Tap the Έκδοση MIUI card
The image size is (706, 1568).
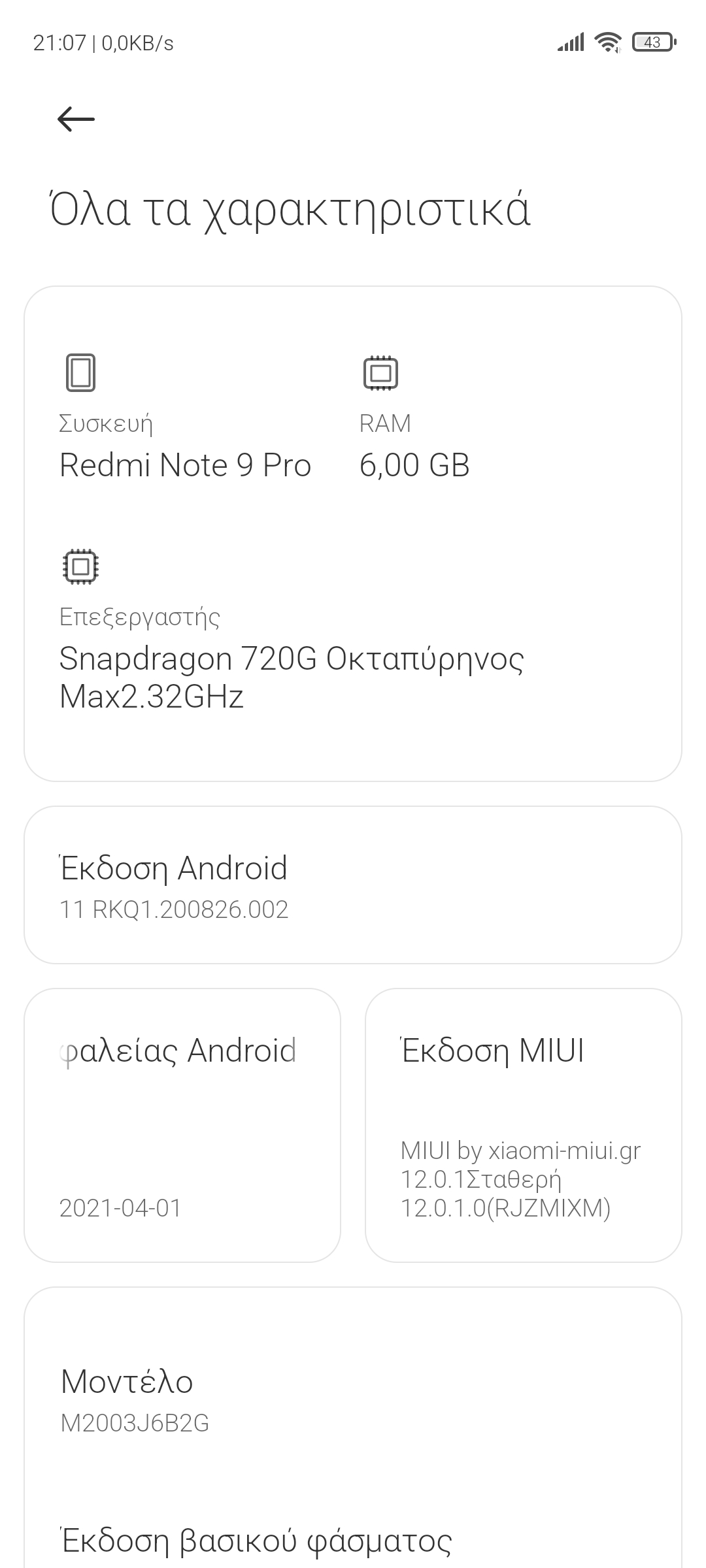pos(523,1125)
